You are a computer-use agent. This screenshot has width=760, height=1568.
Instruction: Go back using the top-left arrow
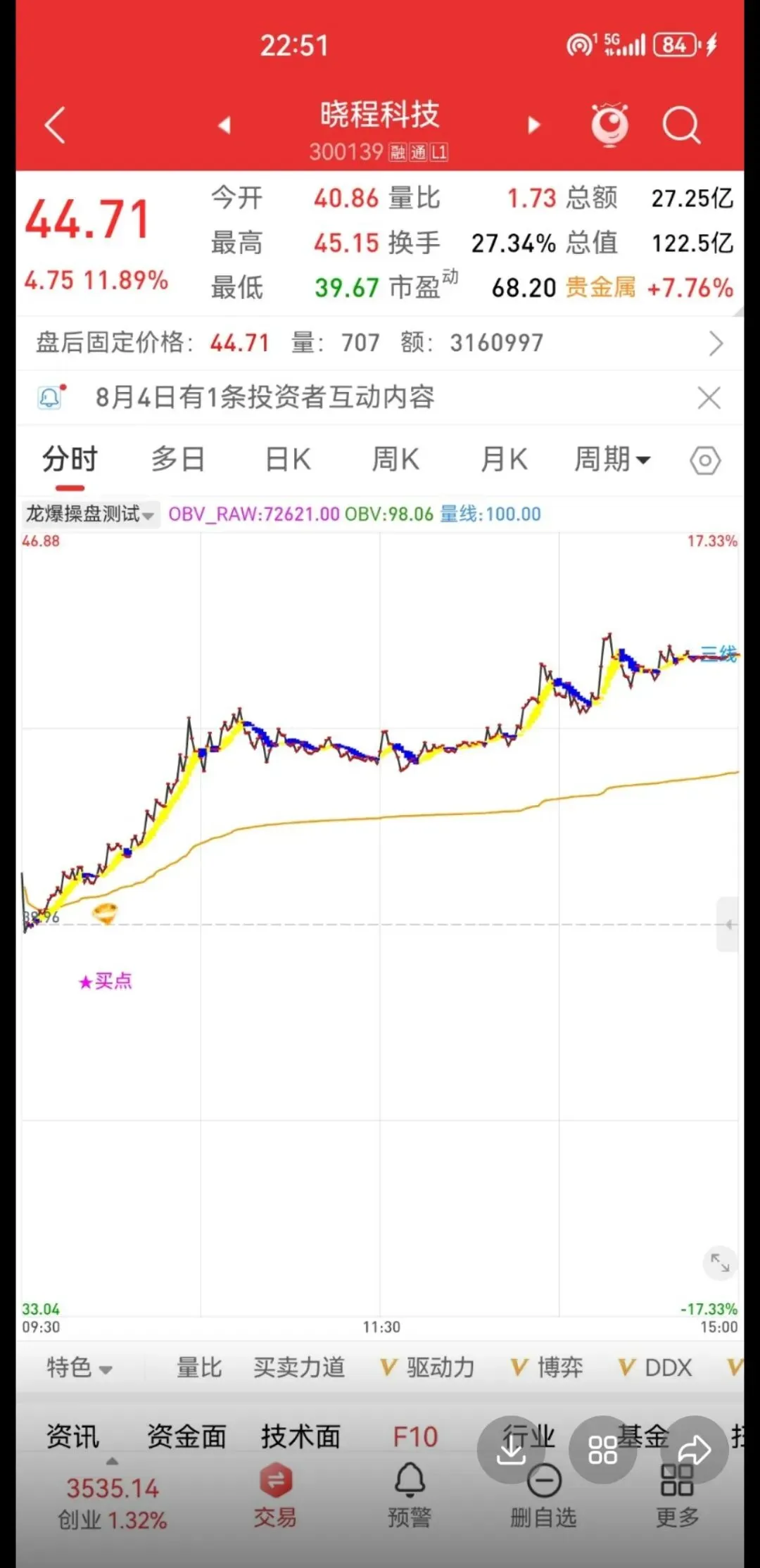click(x=55, y=125)
